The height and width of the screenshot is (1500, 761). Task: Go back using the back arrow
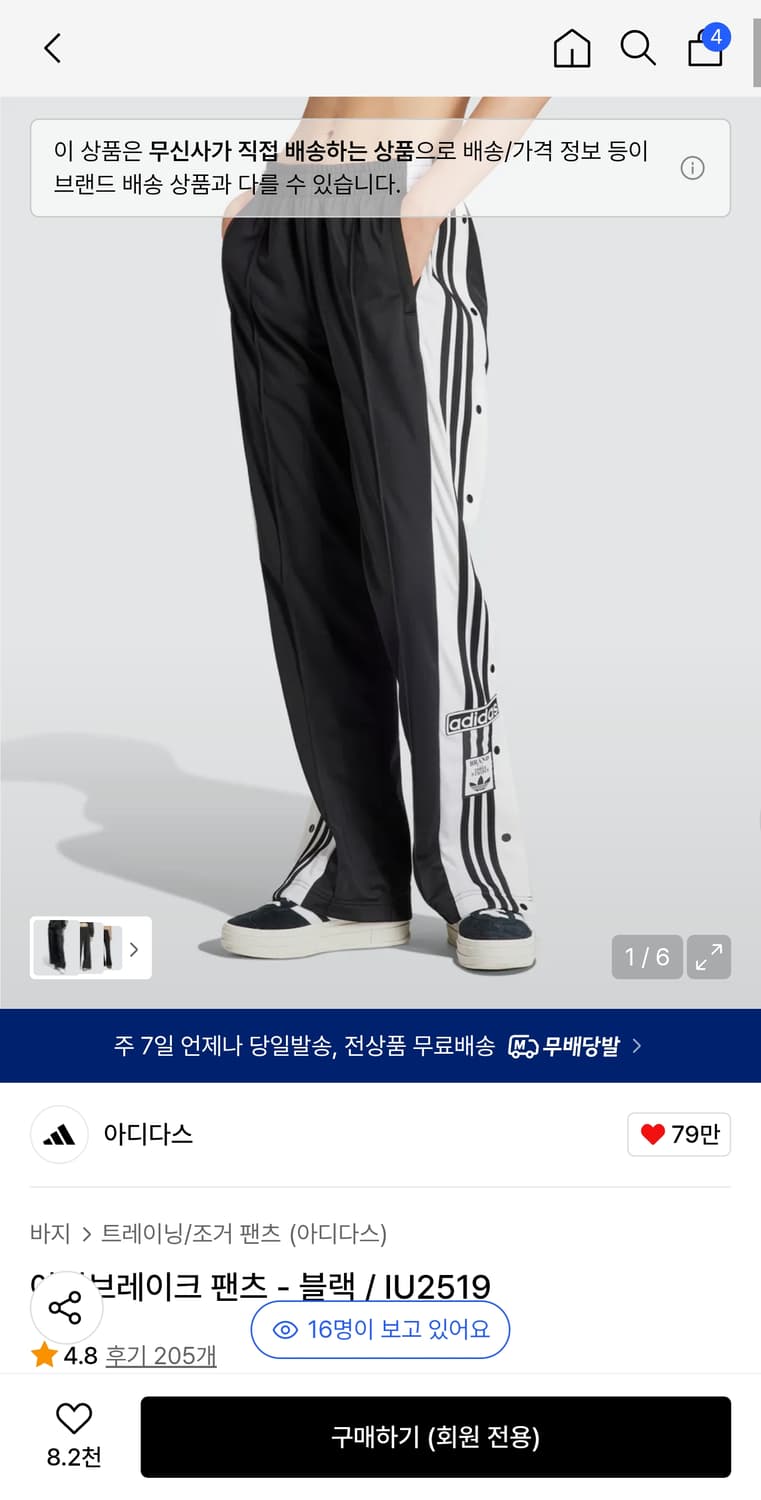(52, 47)
